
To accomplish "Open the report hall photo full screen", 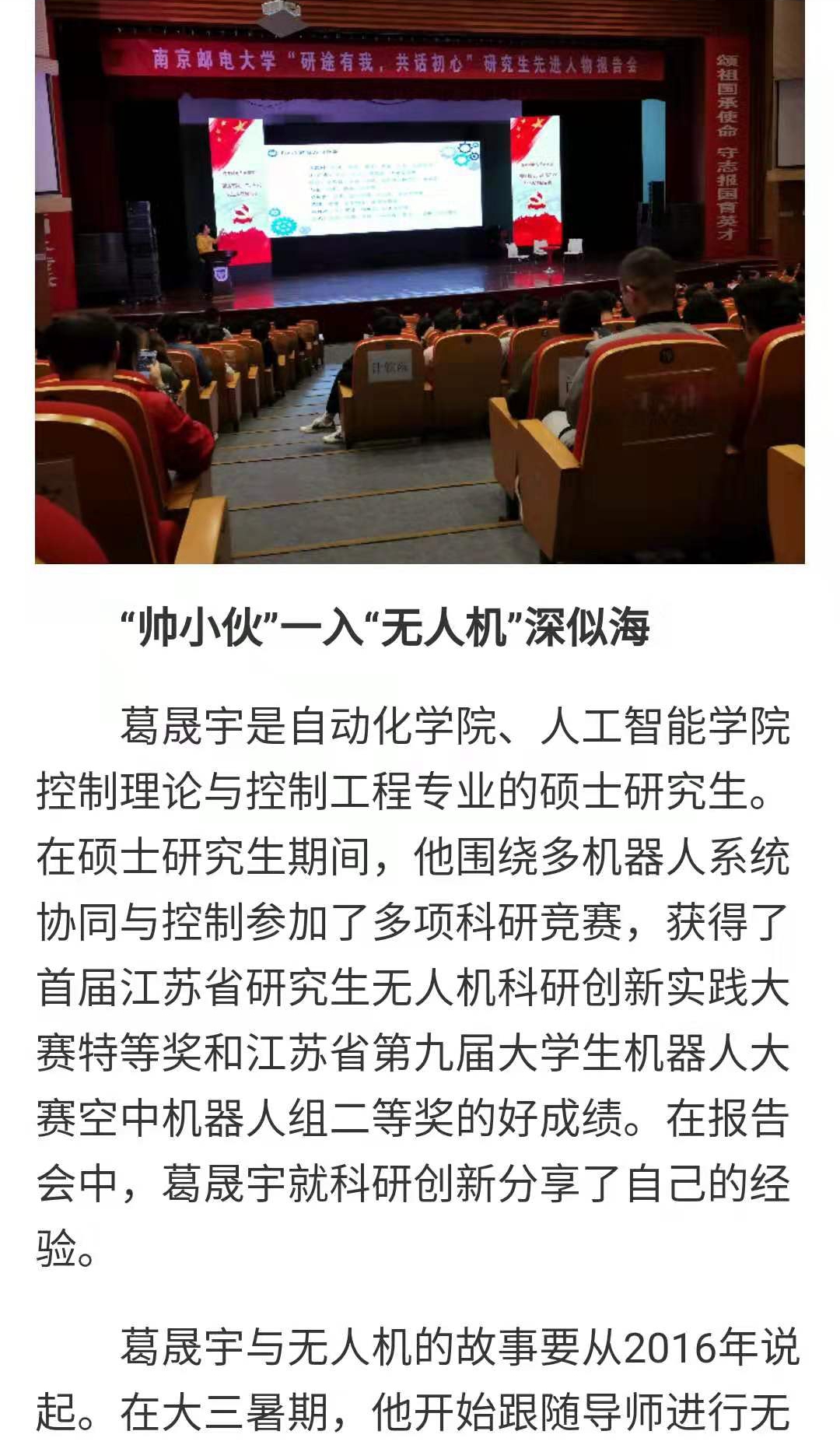I will coord(420,282).
